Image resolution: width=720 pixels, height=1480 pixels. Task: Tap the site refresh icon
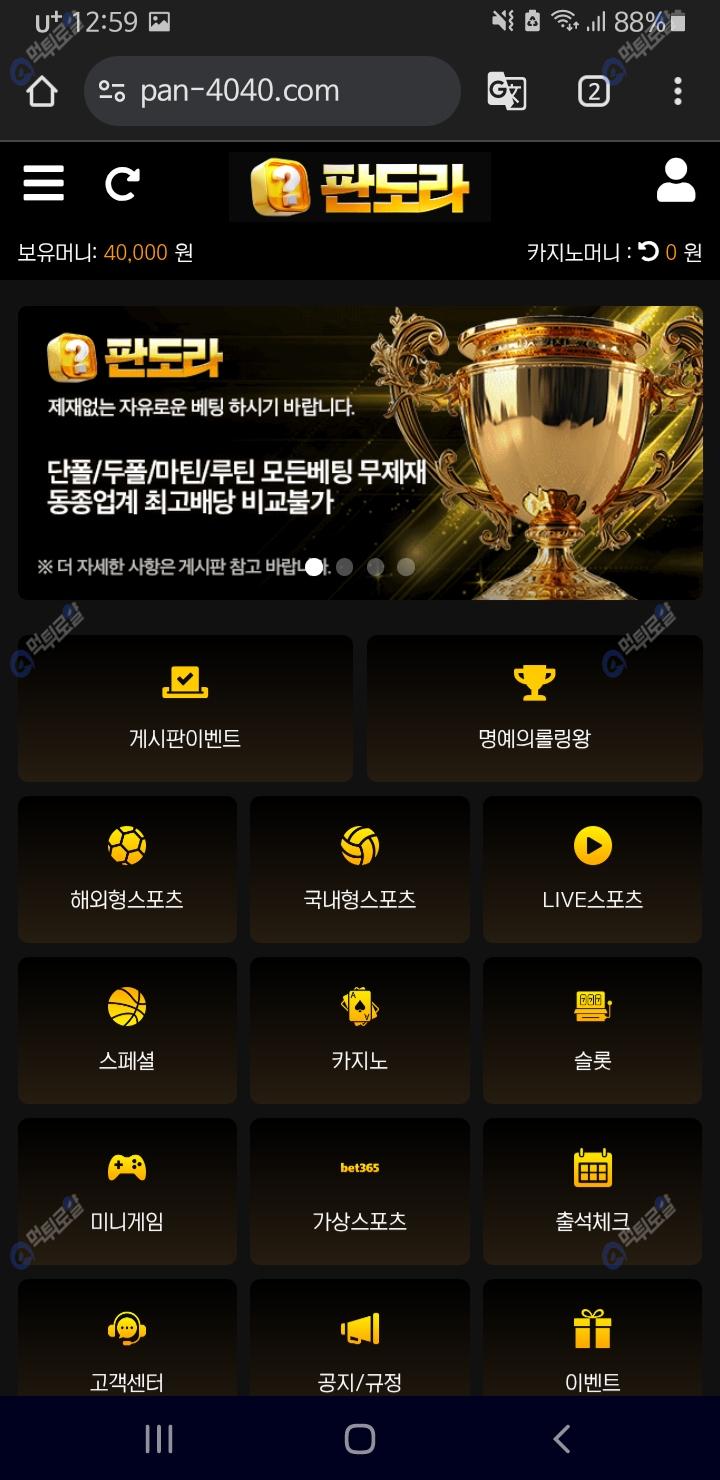122,184
